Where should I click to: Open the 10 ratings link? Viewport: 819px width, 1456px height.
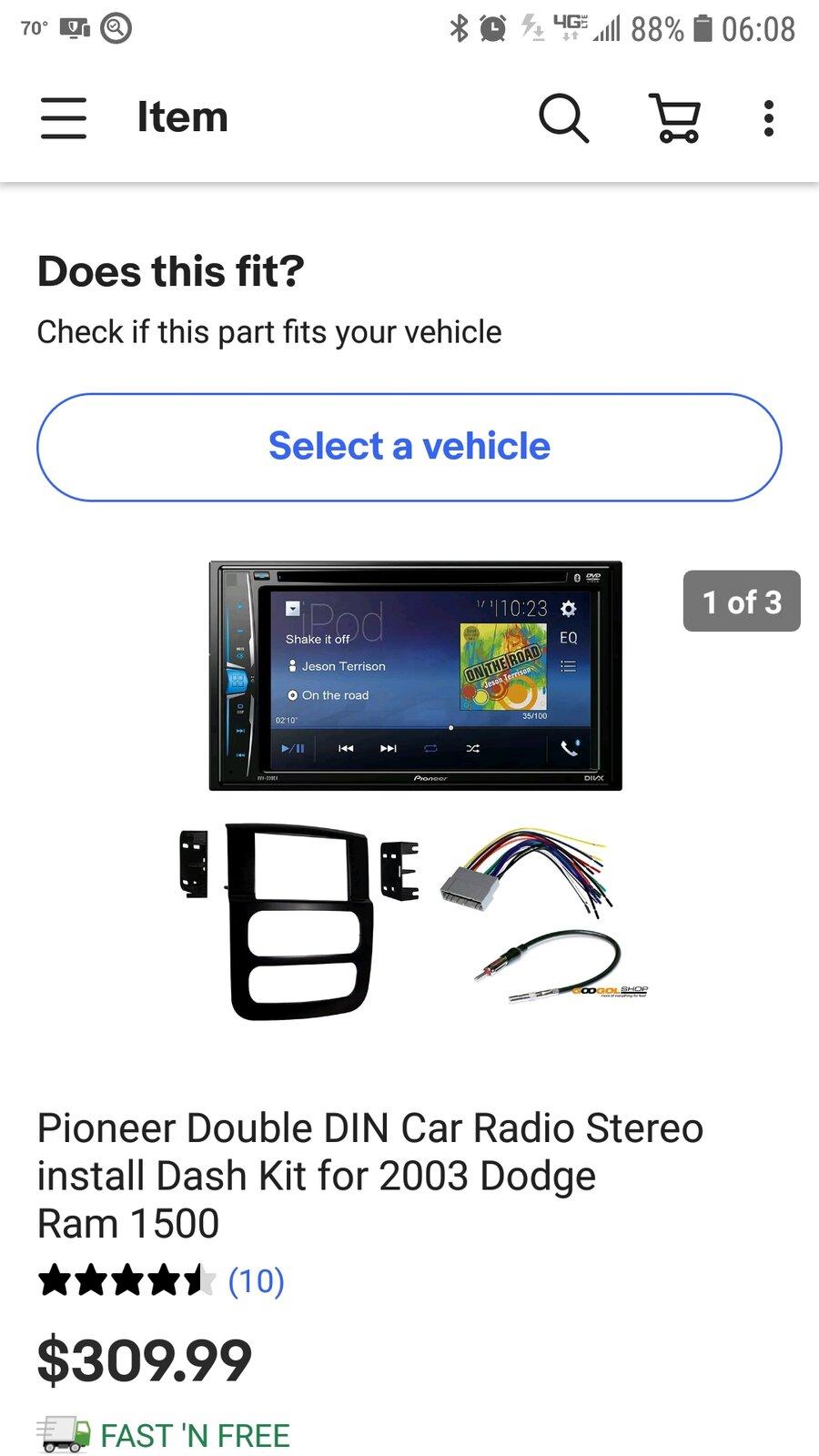[x=256, y=1281]
